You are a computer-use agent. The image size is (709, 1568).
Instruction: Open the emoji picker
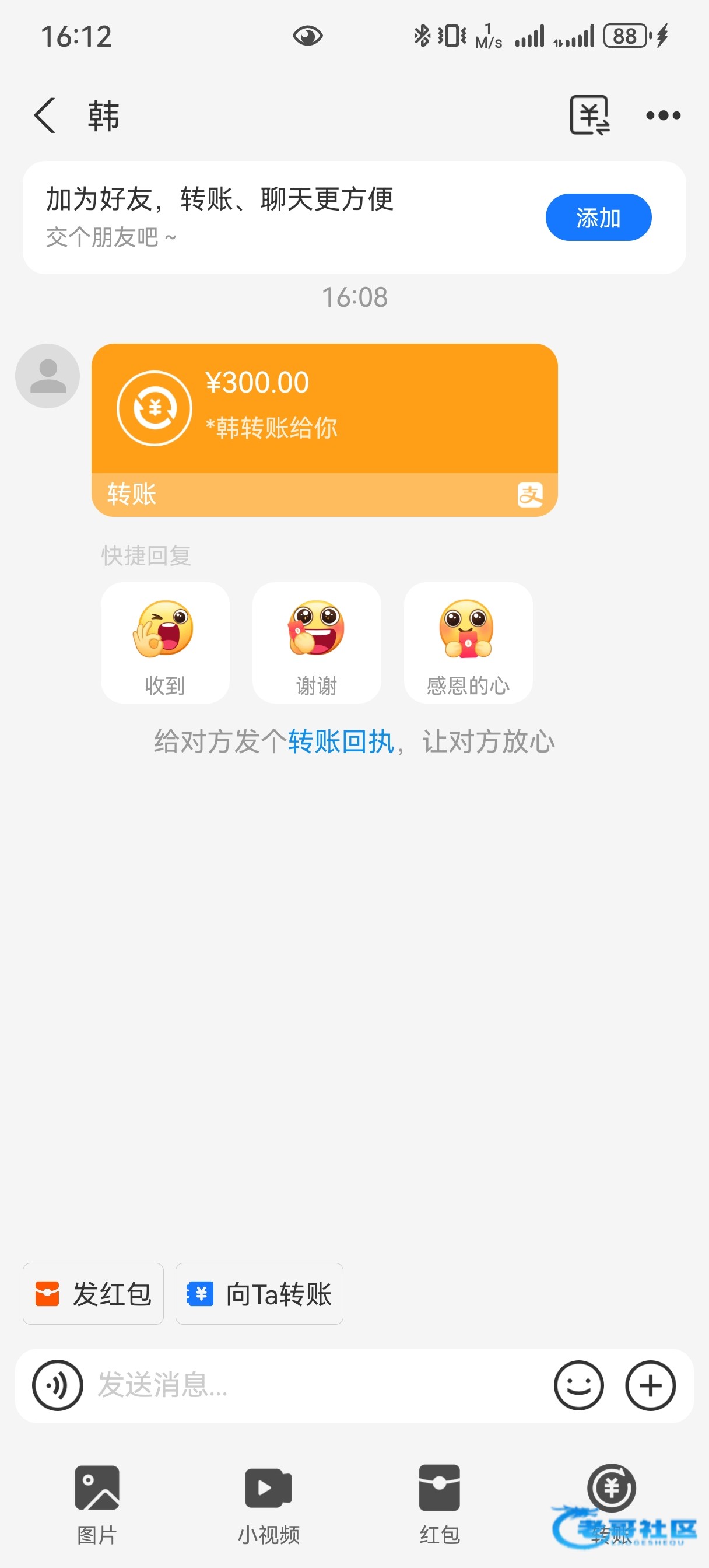578,1385
